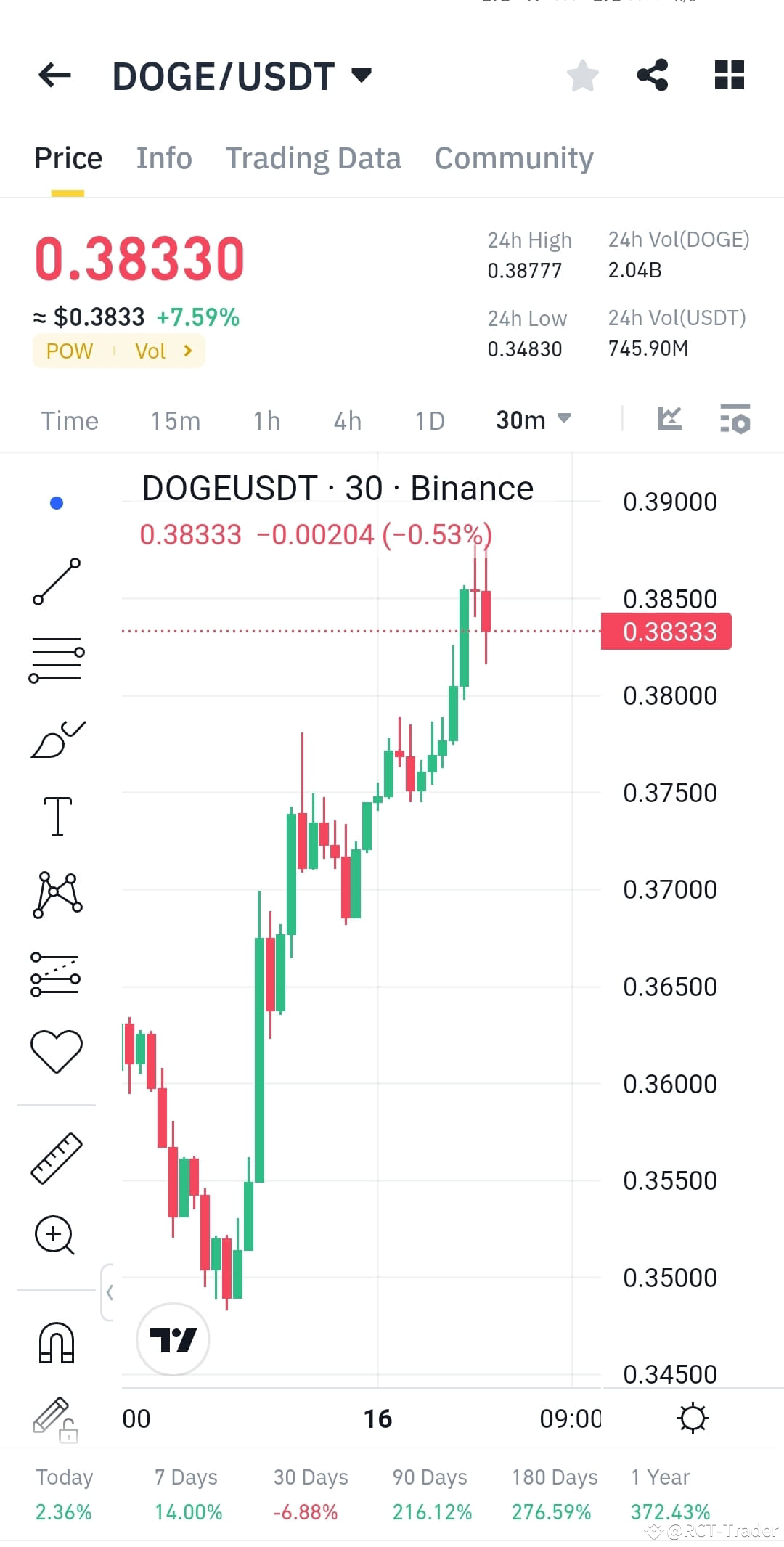Select the 1D timeframe
784x1547 pixels.
(428, 420)
